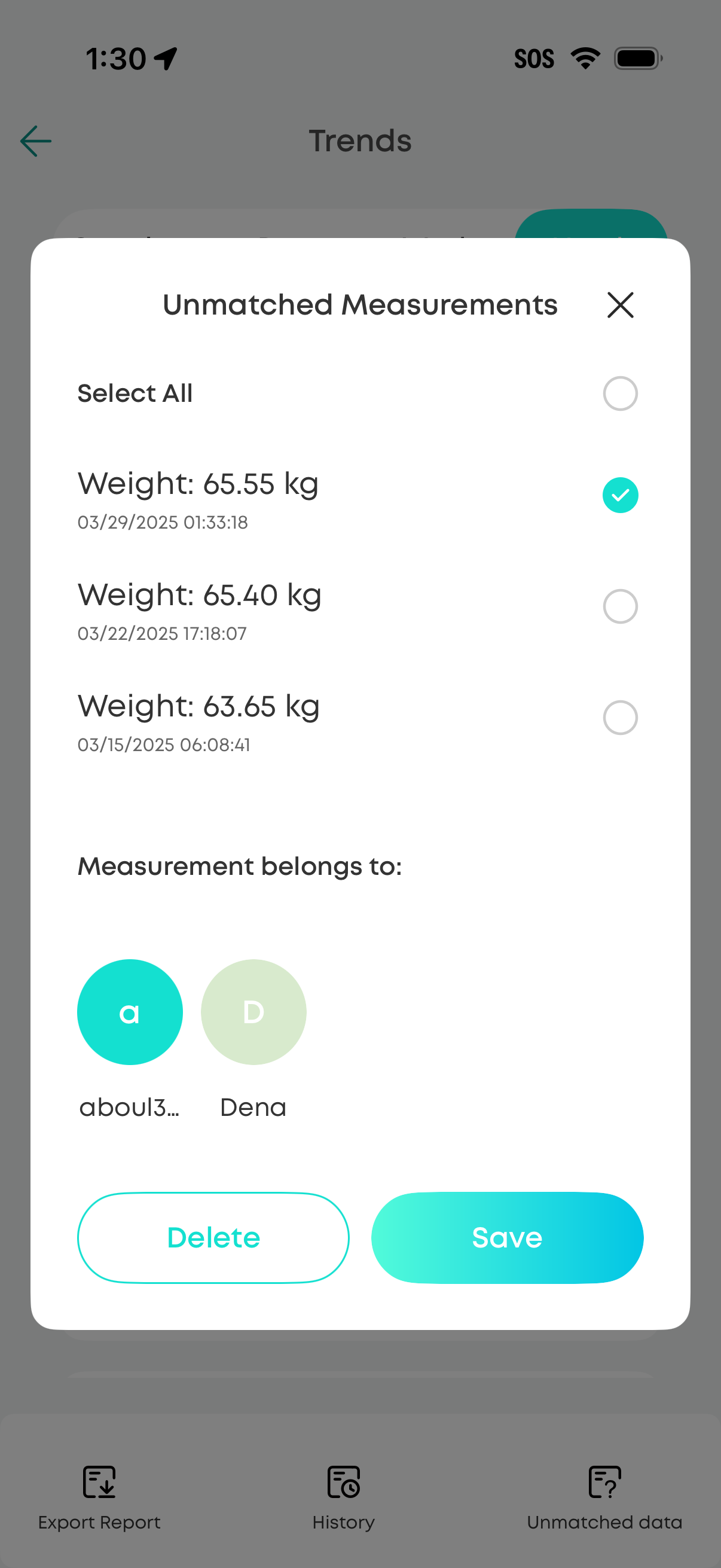Select the 'D' avatar for Dena

click(253, 1011)
